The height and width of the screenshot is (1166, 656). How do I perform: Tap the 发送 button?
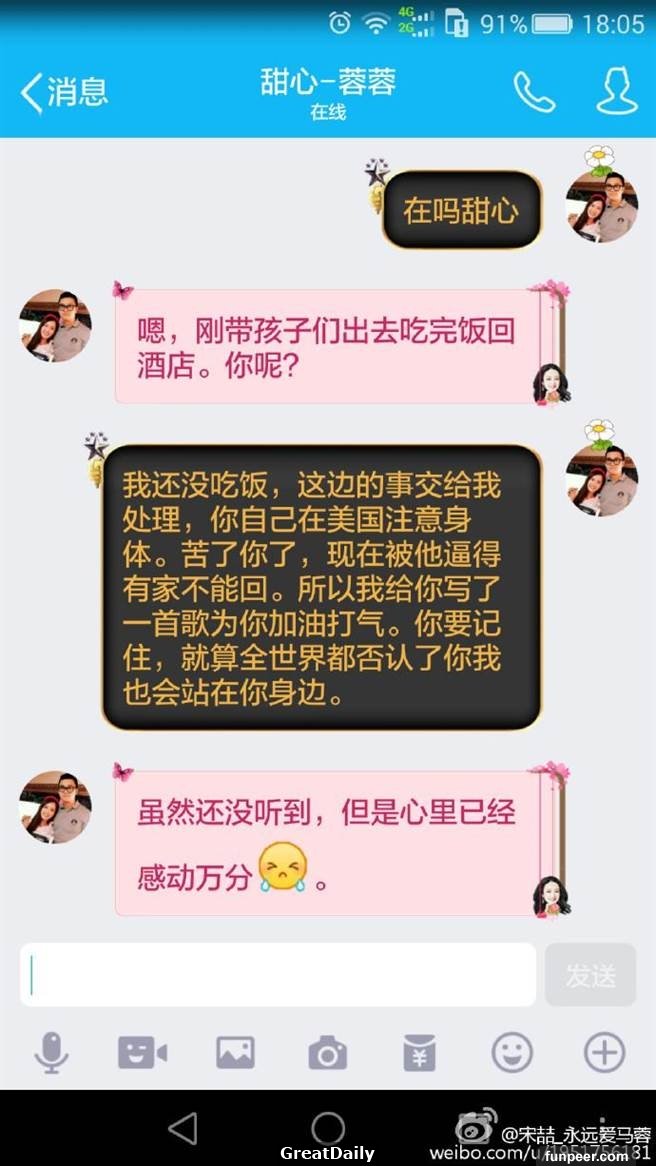590,974
